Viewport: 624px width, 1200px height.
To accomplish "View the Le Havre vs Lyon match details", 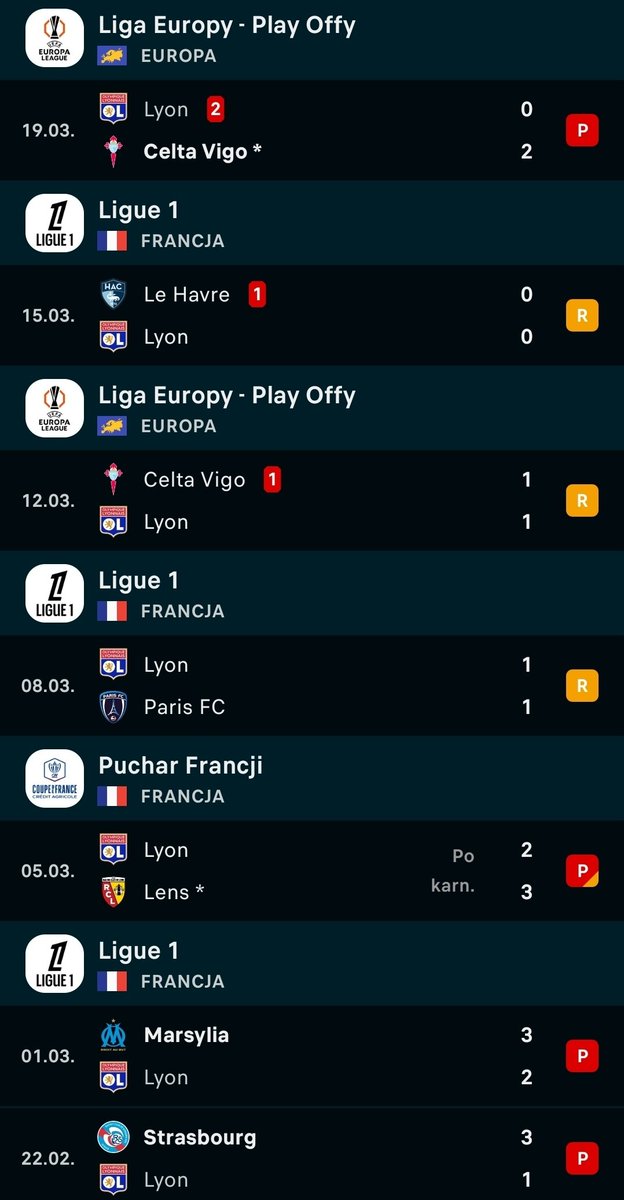I will click(x=310, y=315).
